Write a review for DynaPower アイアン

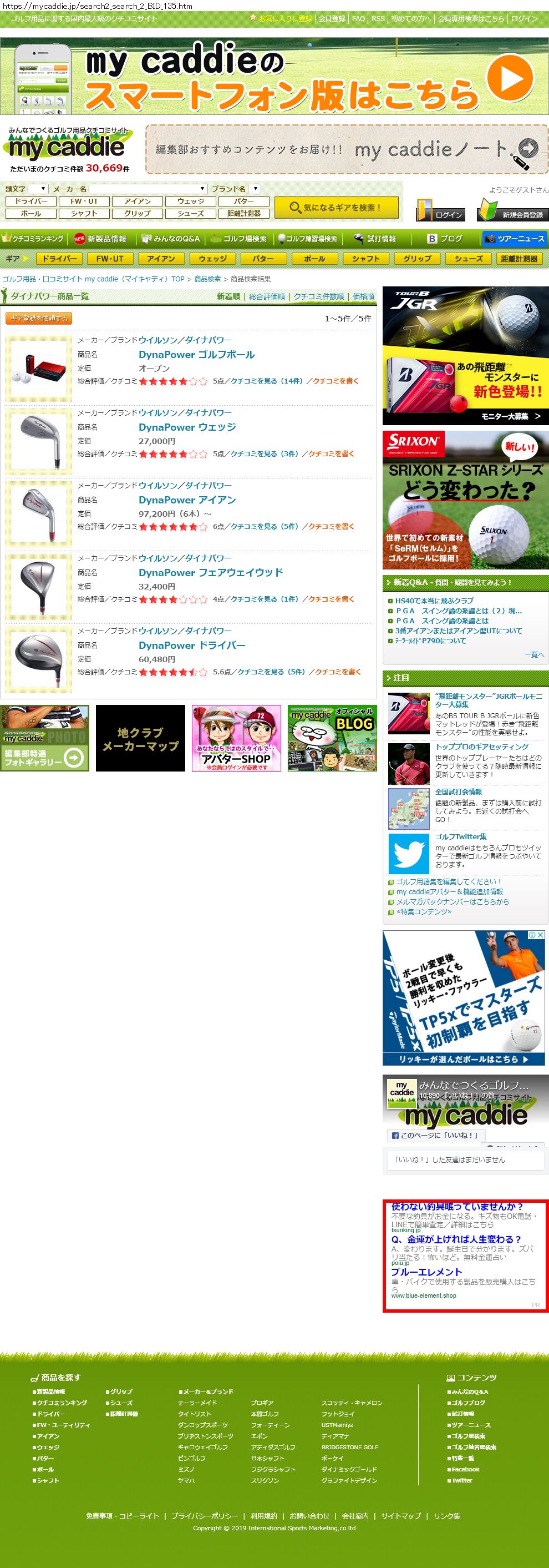331,527
